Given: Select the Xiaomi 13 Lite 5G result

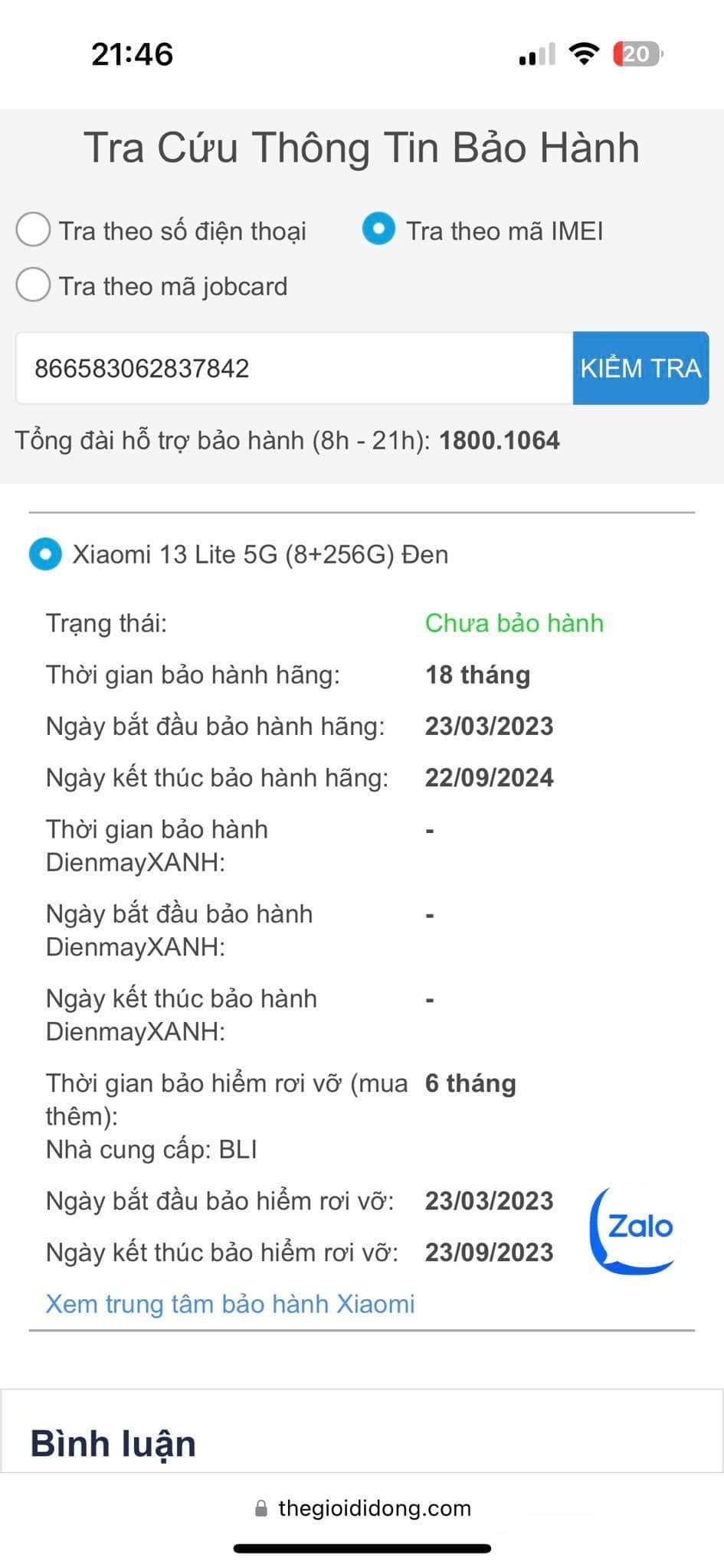Looking at the screenshot, I should click(x=45, y=554).
